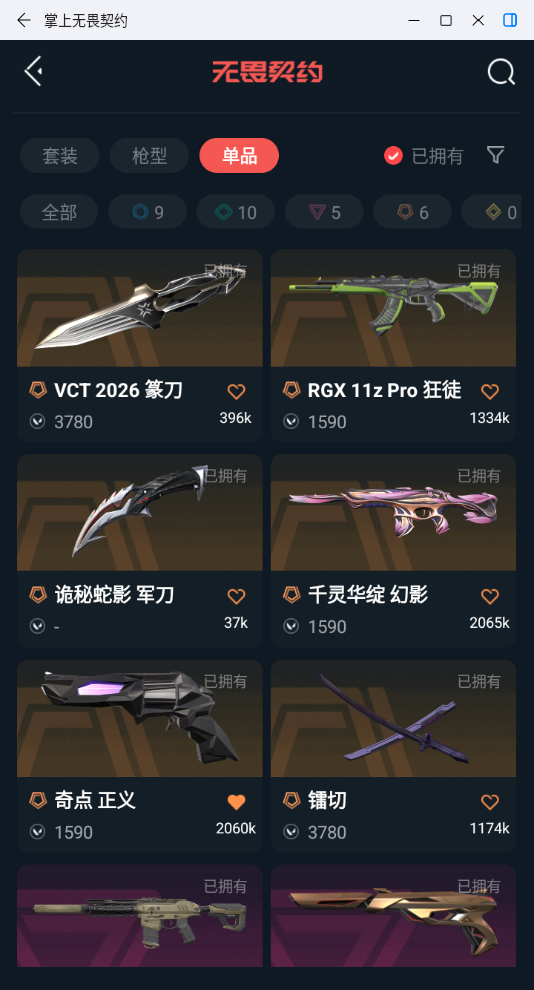Open the 诡秘蛇影 军刀 card
This screenshot has width=534, height=990.
coord(139,551)
